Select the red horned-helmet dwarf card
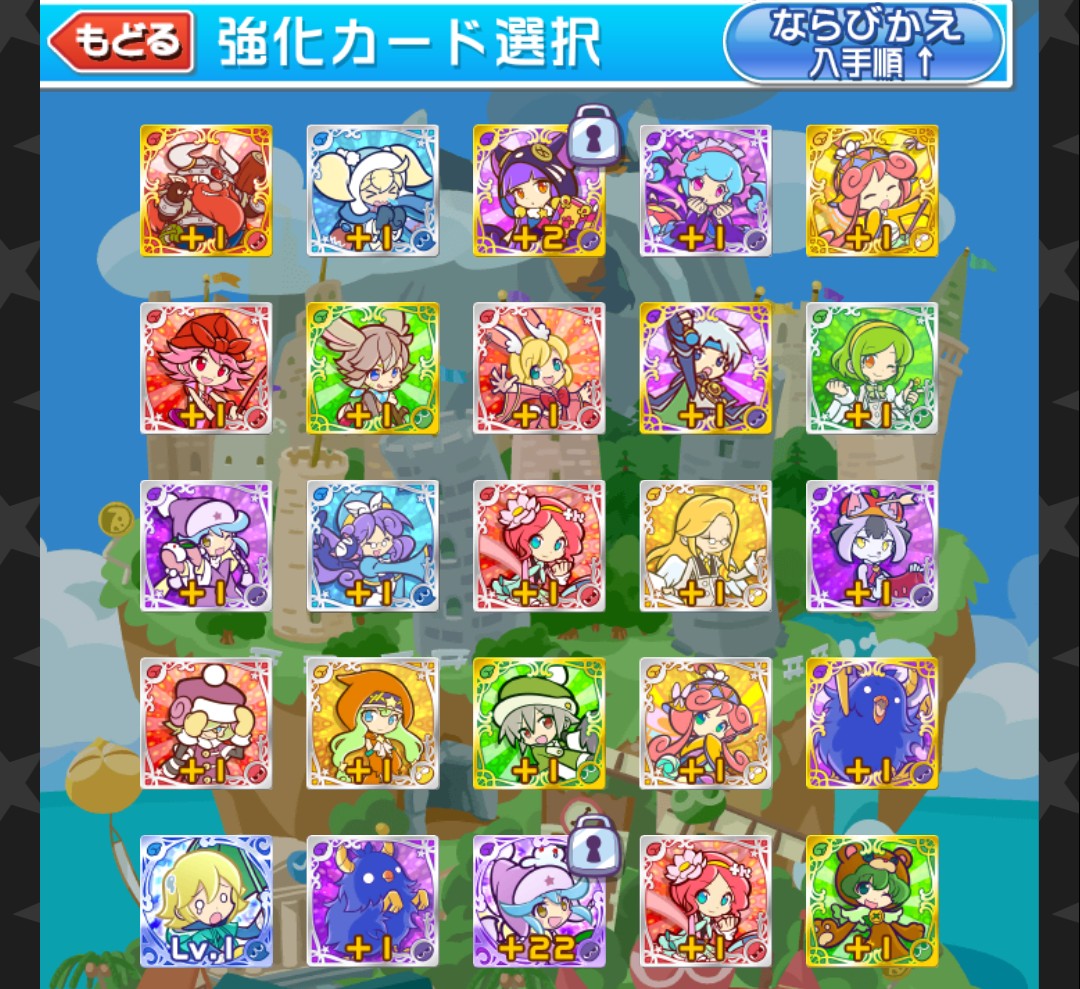Image resolution: width=1080 pixels, height=989 pixels. click(206, 190)
